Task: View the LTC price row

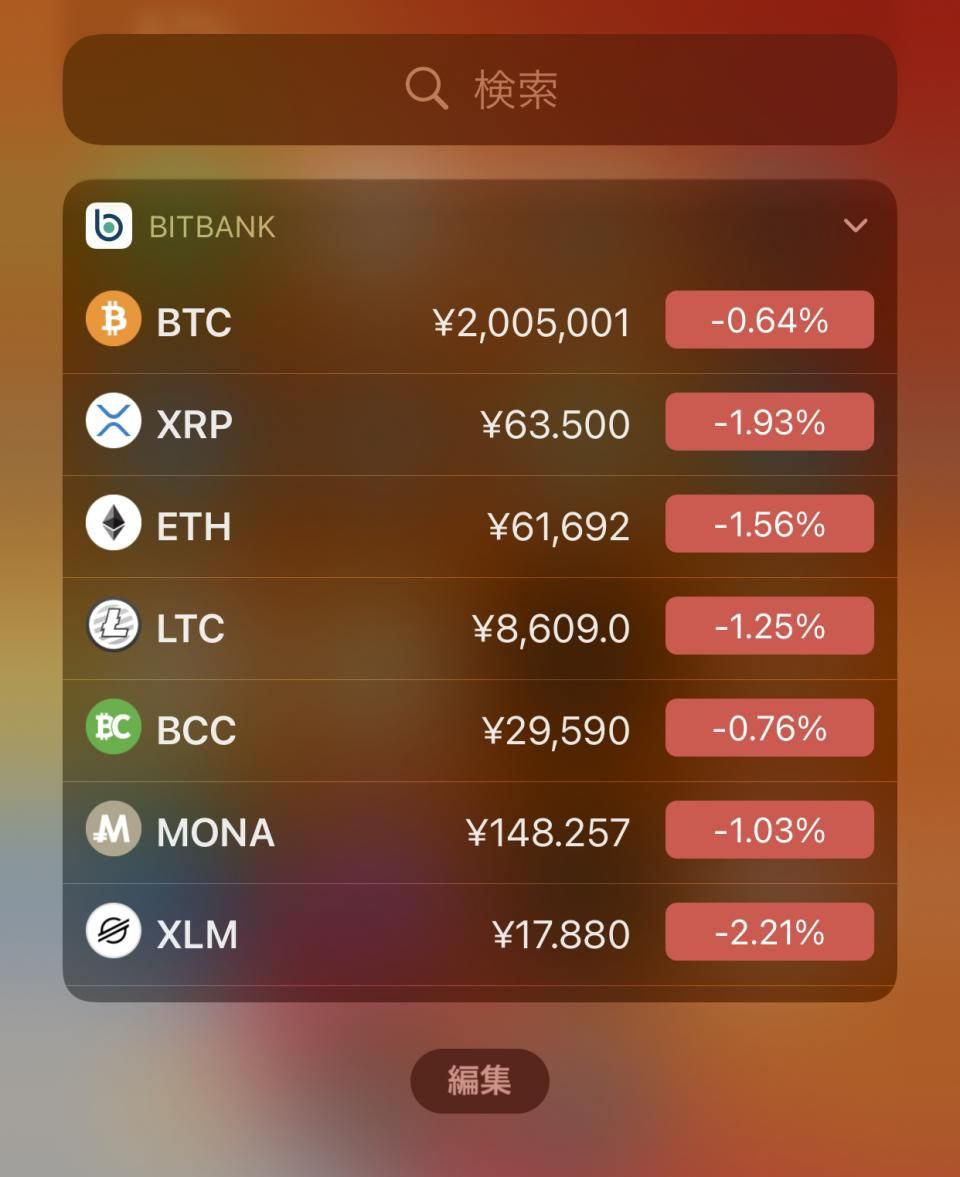Action: click(x=480, y=628)
